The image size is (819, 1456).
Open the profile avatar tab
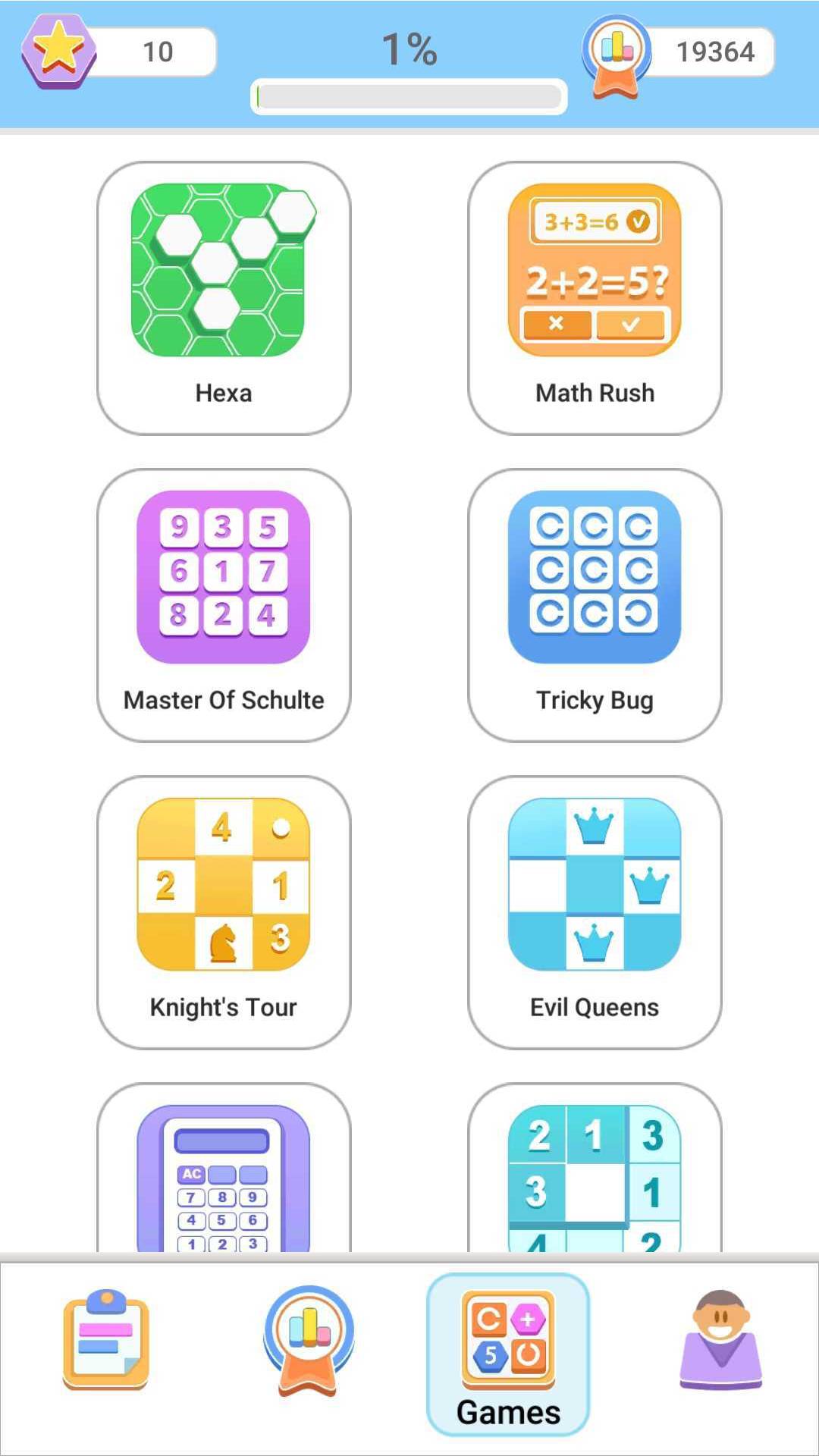720,1341
